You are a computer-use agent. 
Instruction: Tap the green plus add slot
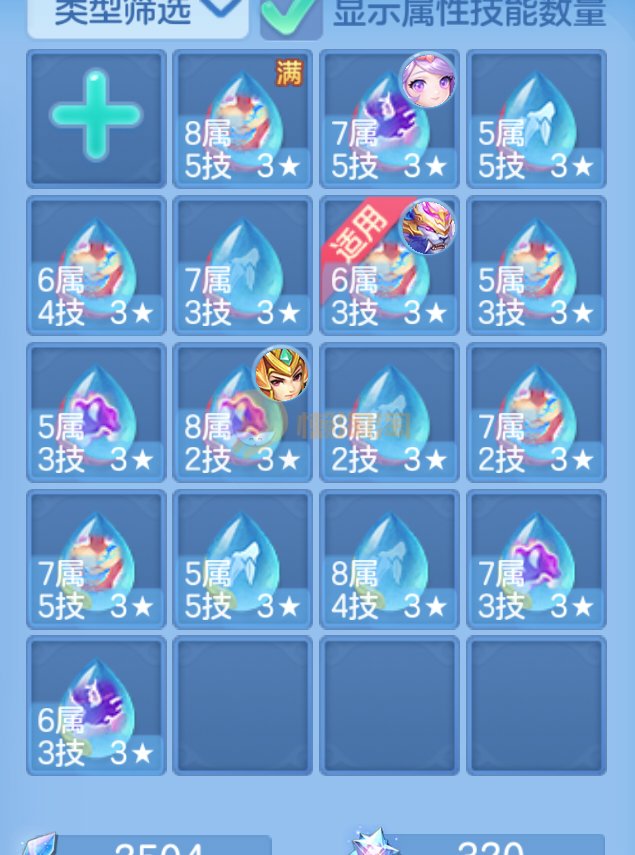96,118
